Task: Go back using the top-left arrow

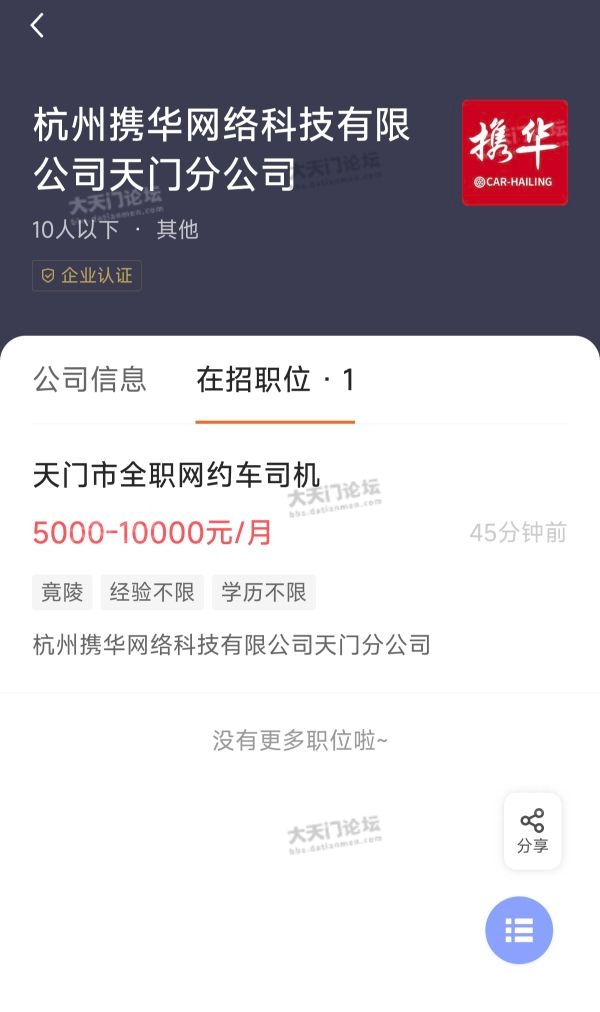Action: click(37, 26)
